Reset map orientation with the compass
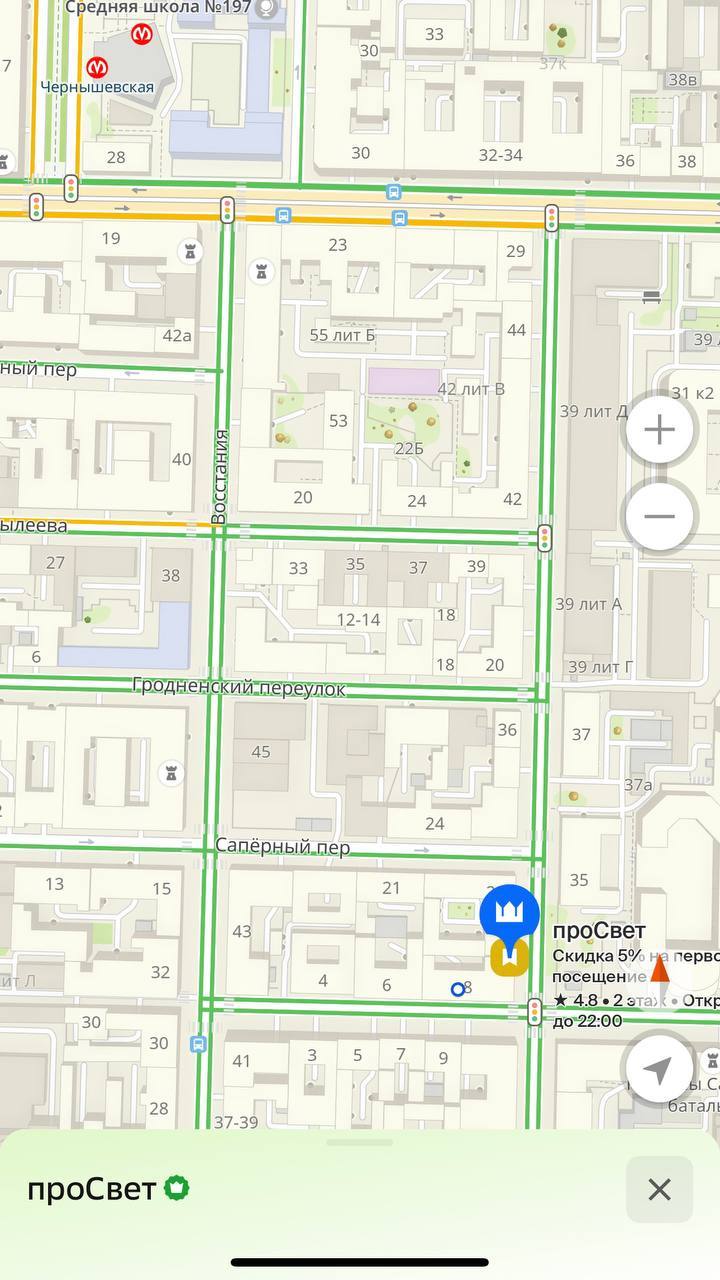Viewport: 720px width, 1280px height. (660, 970)
